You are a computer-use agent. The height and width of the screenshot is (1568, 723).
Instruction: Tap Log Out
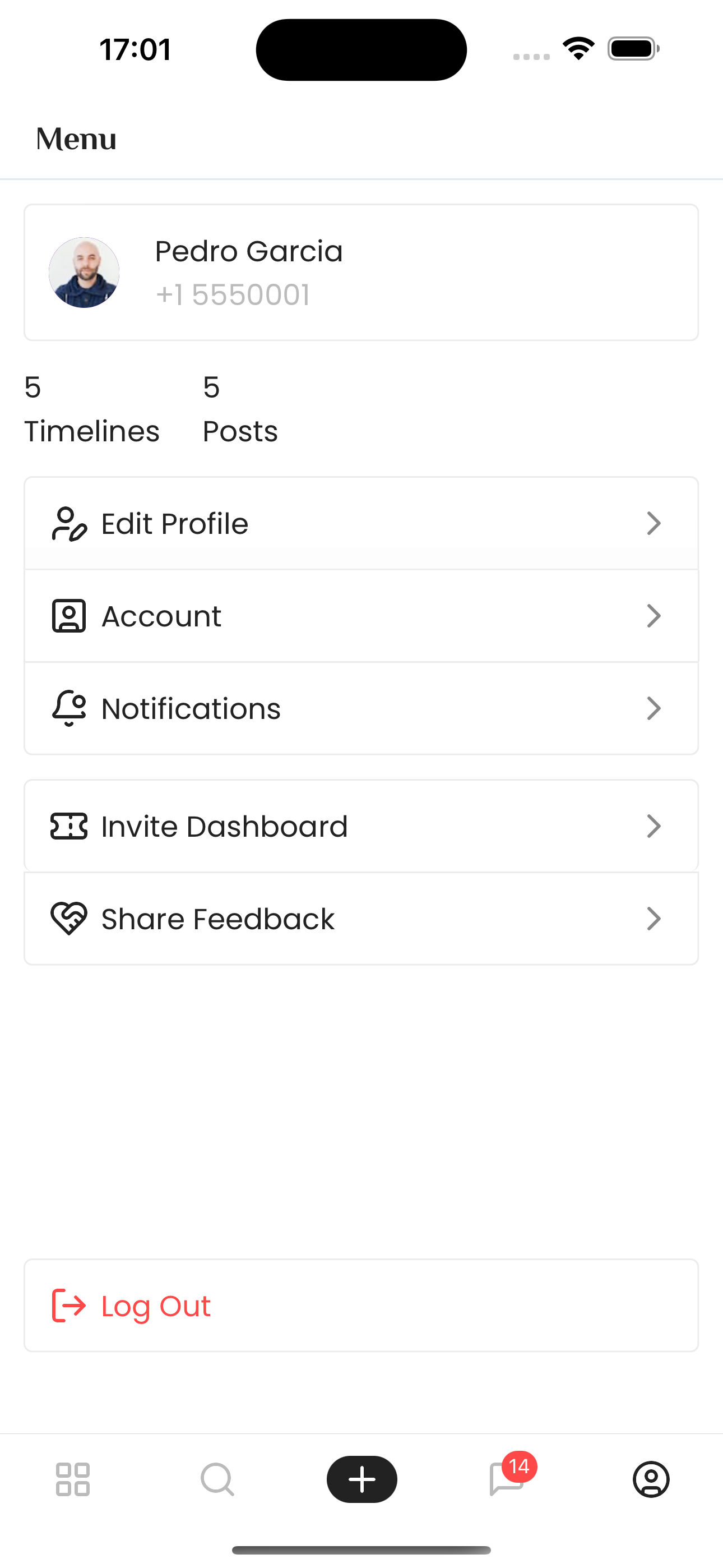pyautogui.click(x=361, y=1306)
